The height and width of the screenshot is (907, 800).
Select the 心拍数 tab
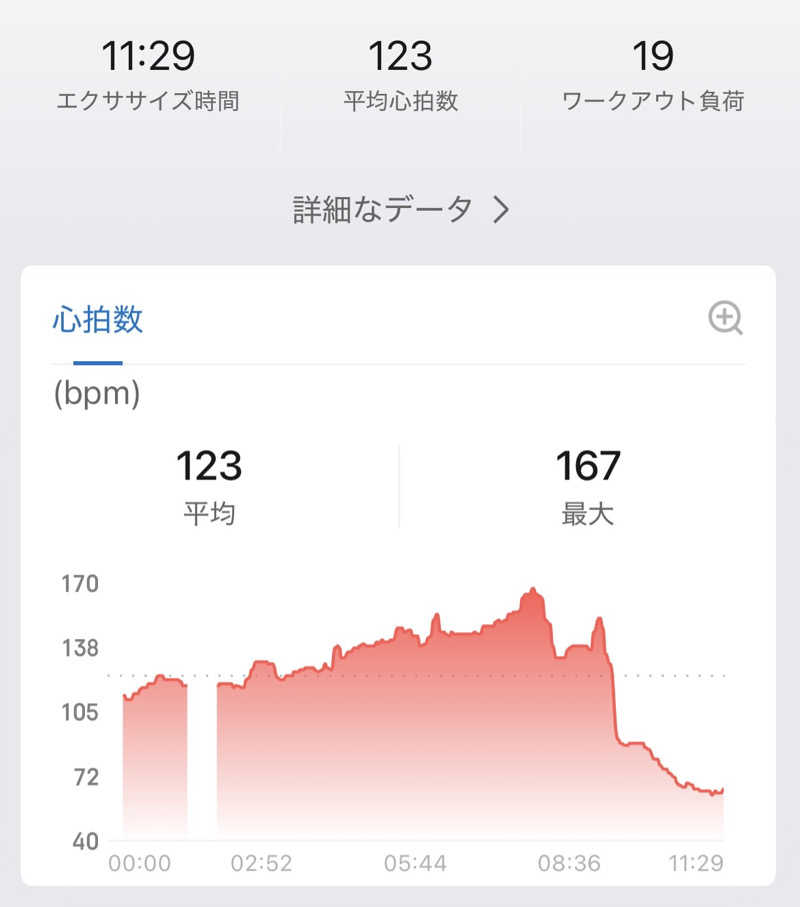pyautogui.click(x=97, y=320)
